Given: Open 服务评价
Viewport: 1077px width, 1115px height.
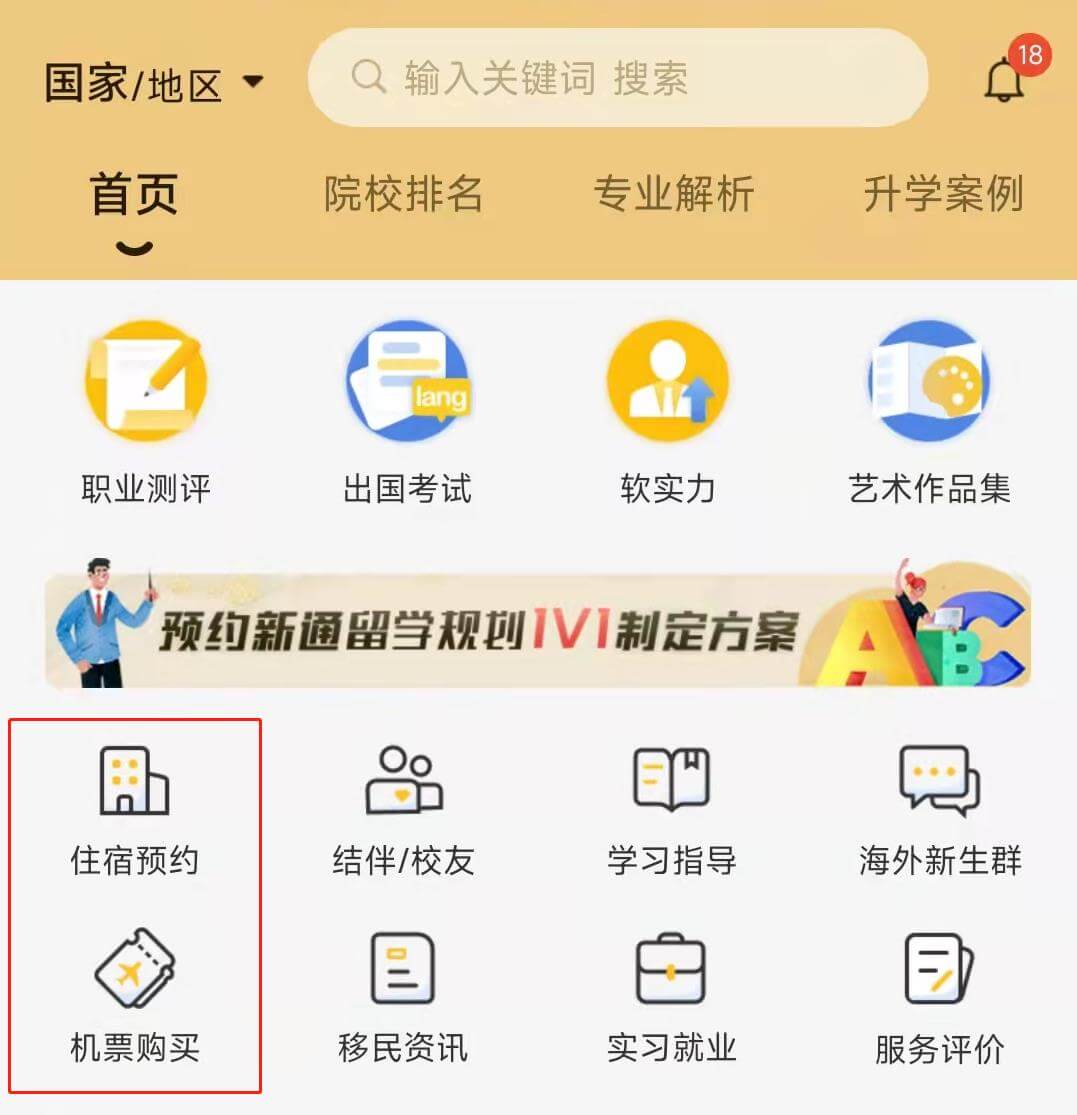Looking at the screenshot, I should coord(940,996).
